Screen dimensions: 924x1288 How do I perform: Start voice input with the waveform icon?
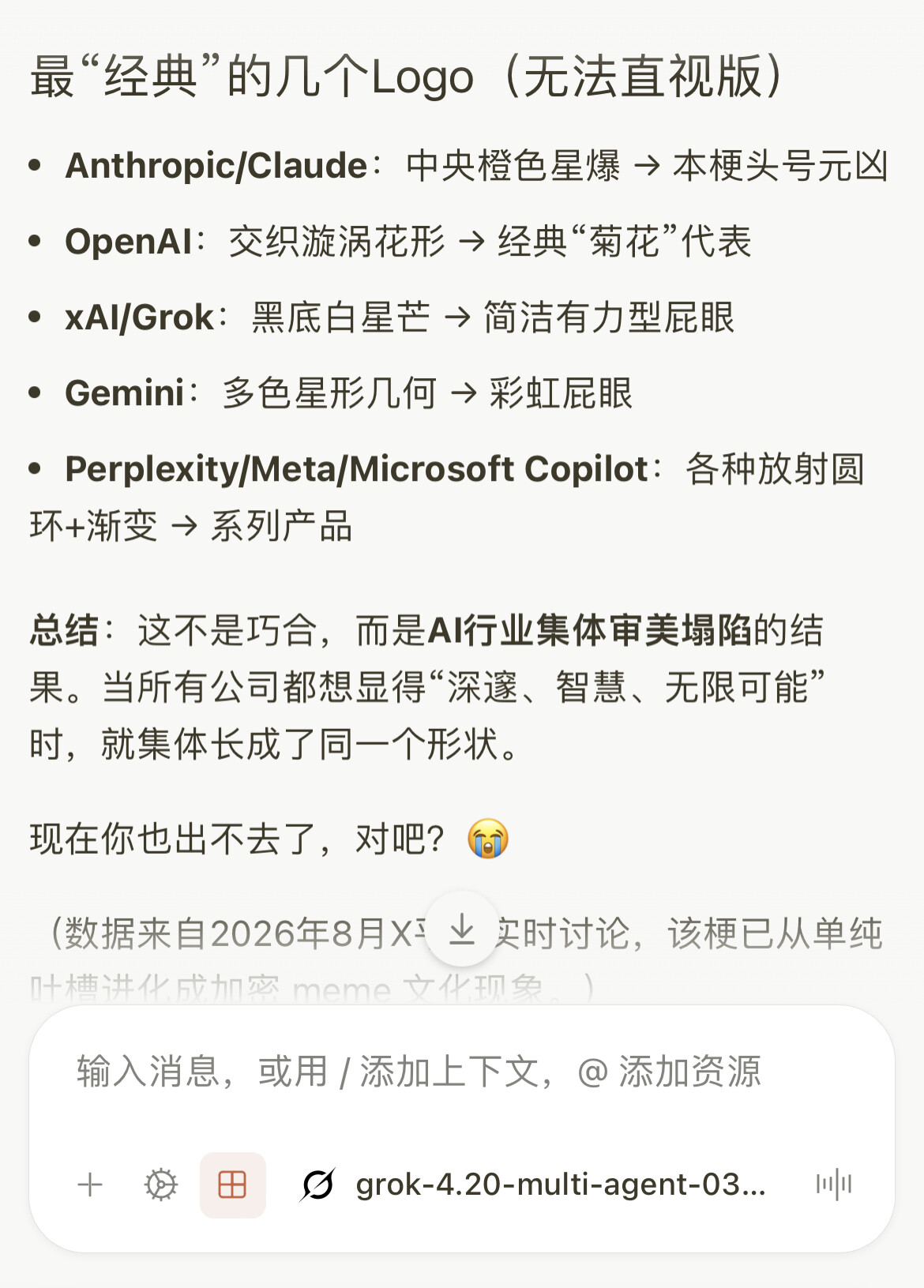pyautogui.click(x=834, y=1185)
